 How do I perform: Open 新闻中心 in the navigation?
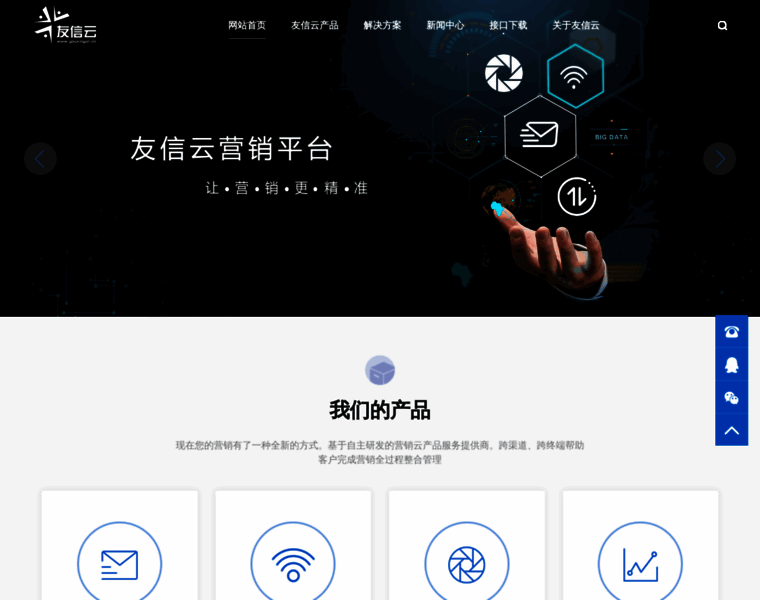tap(445, 25)
